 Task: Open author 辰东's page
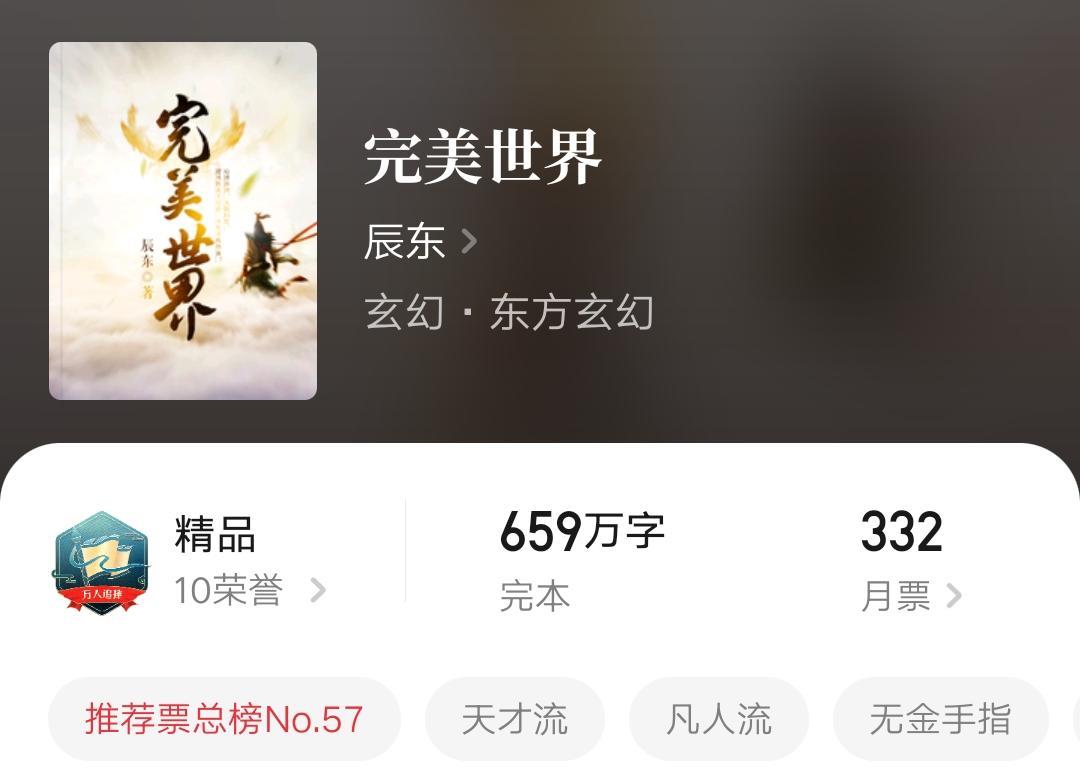420,241
